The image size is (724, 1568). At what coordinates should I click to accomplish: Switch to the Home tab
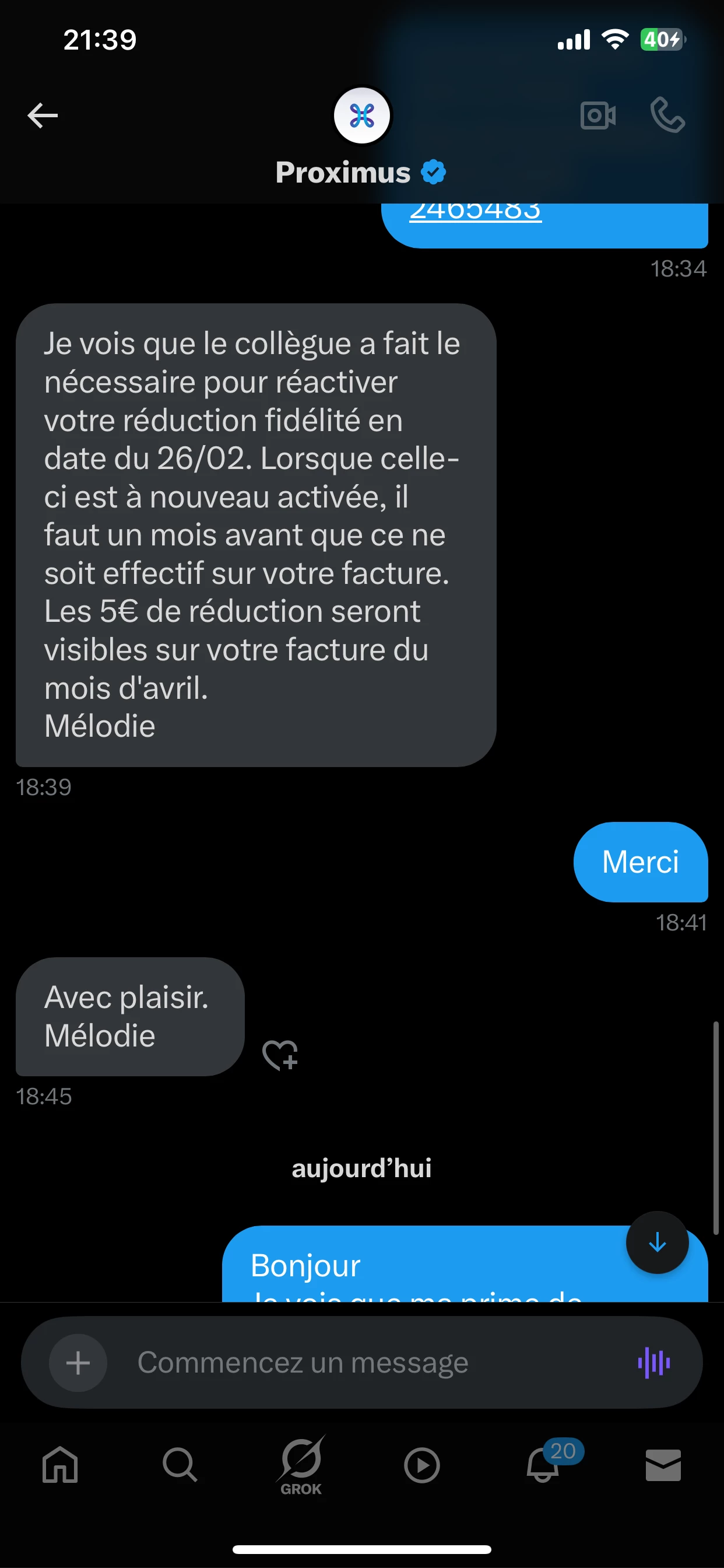(x=60, y=1465)
